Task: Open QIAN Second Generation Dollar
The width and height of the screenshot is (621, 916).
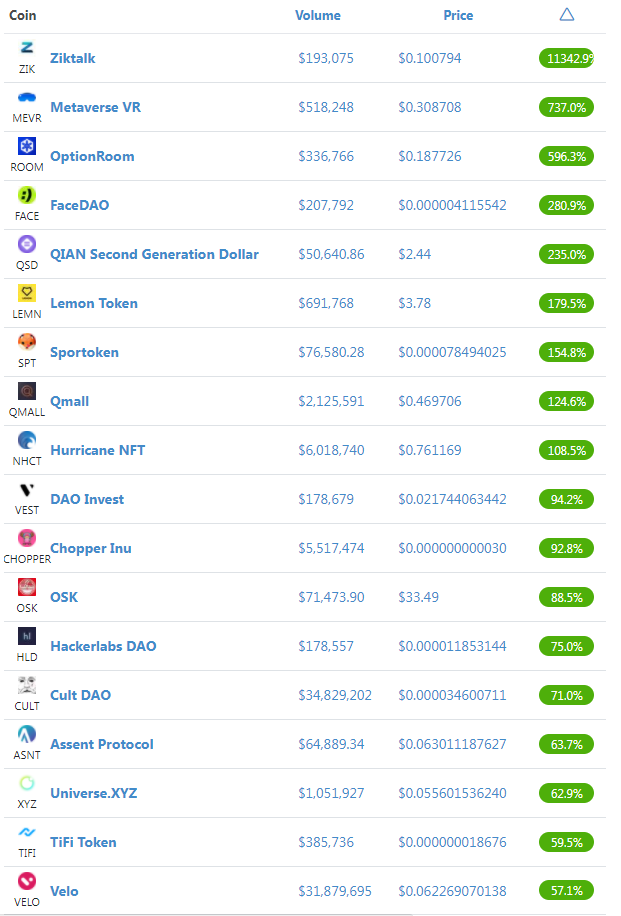Action: point(154,255)
